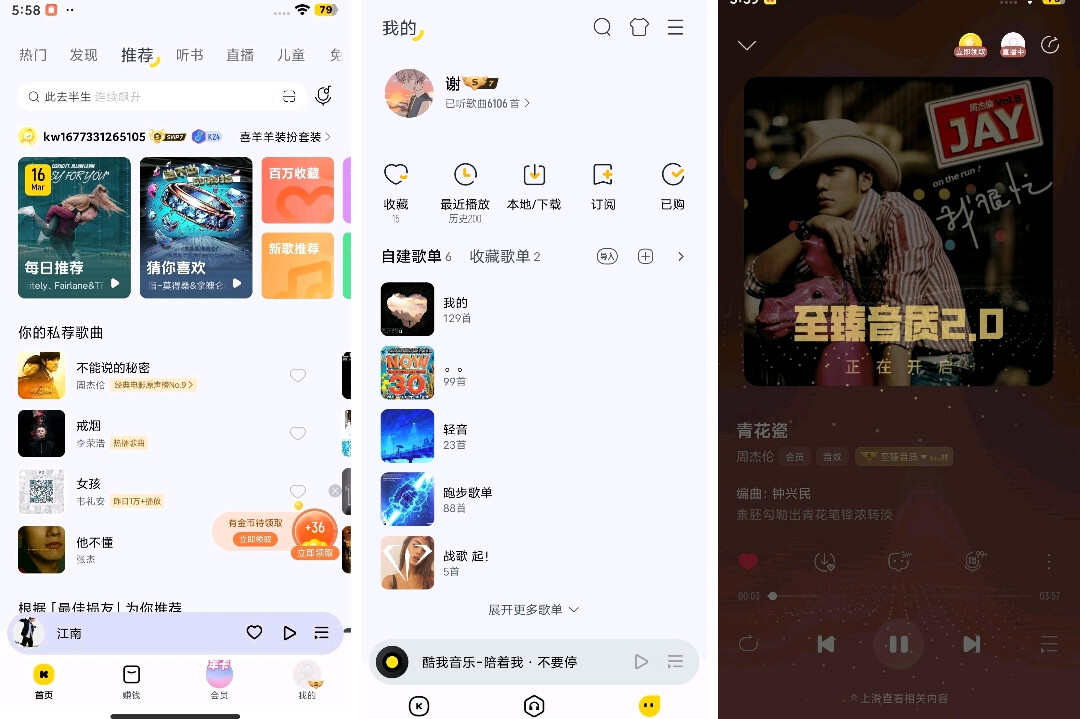The height and width of the screenshot is (719, 1080).
Task: Switch to 收藏歌单 list
Action: [505, 257]
